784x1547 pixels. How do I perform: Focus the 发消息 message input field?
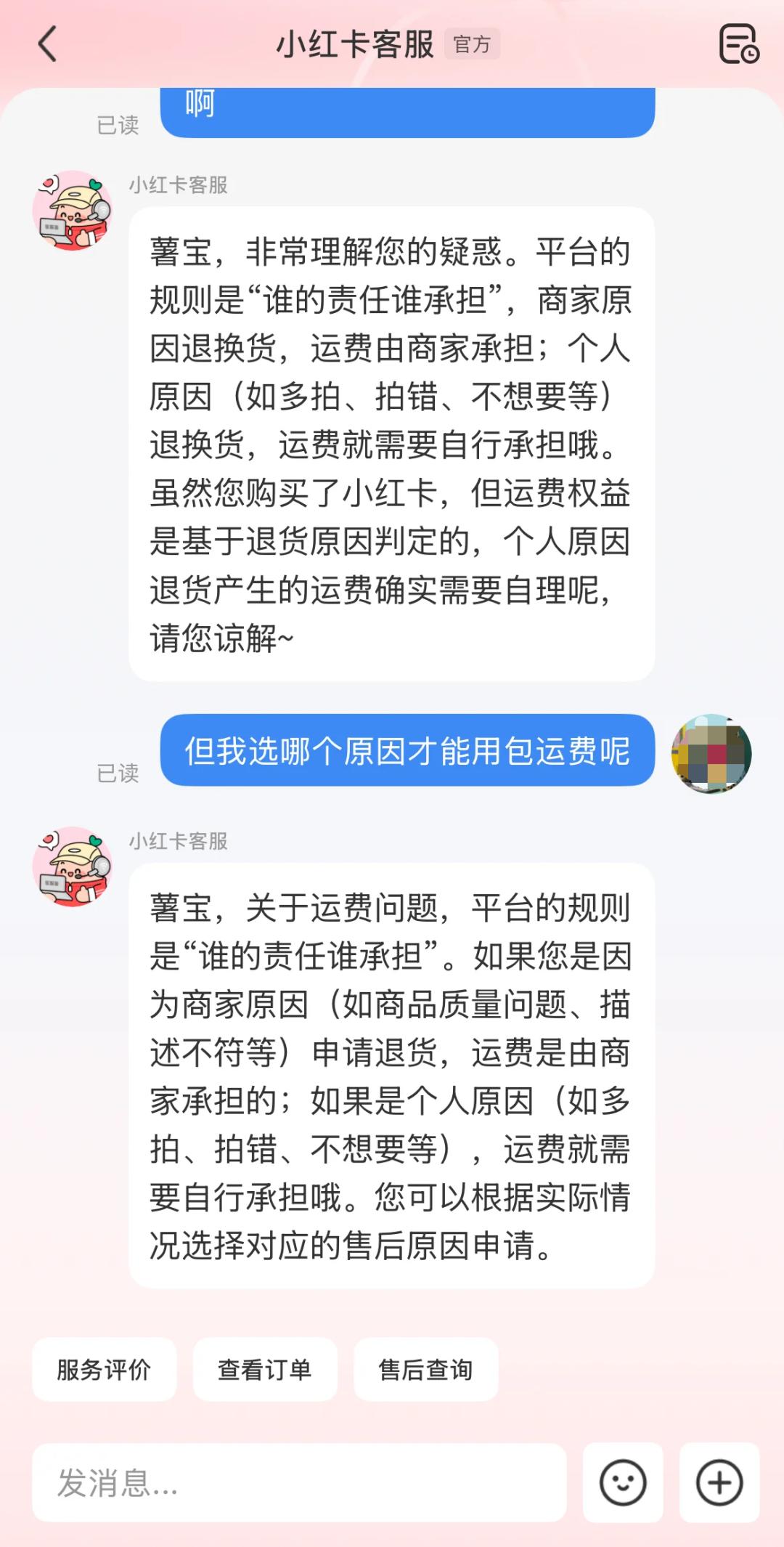tap(299, 1483)
